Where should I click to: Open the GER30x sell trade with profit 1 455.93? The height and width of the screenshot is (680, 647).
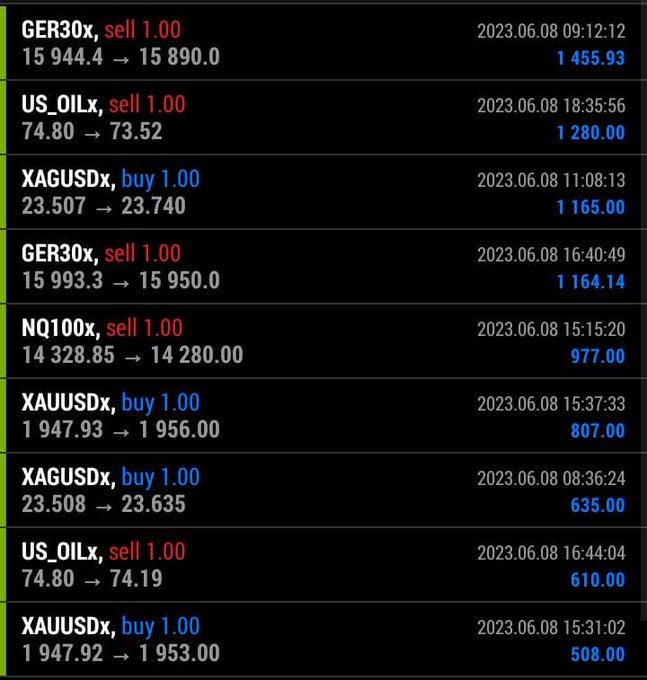point(323,44)
